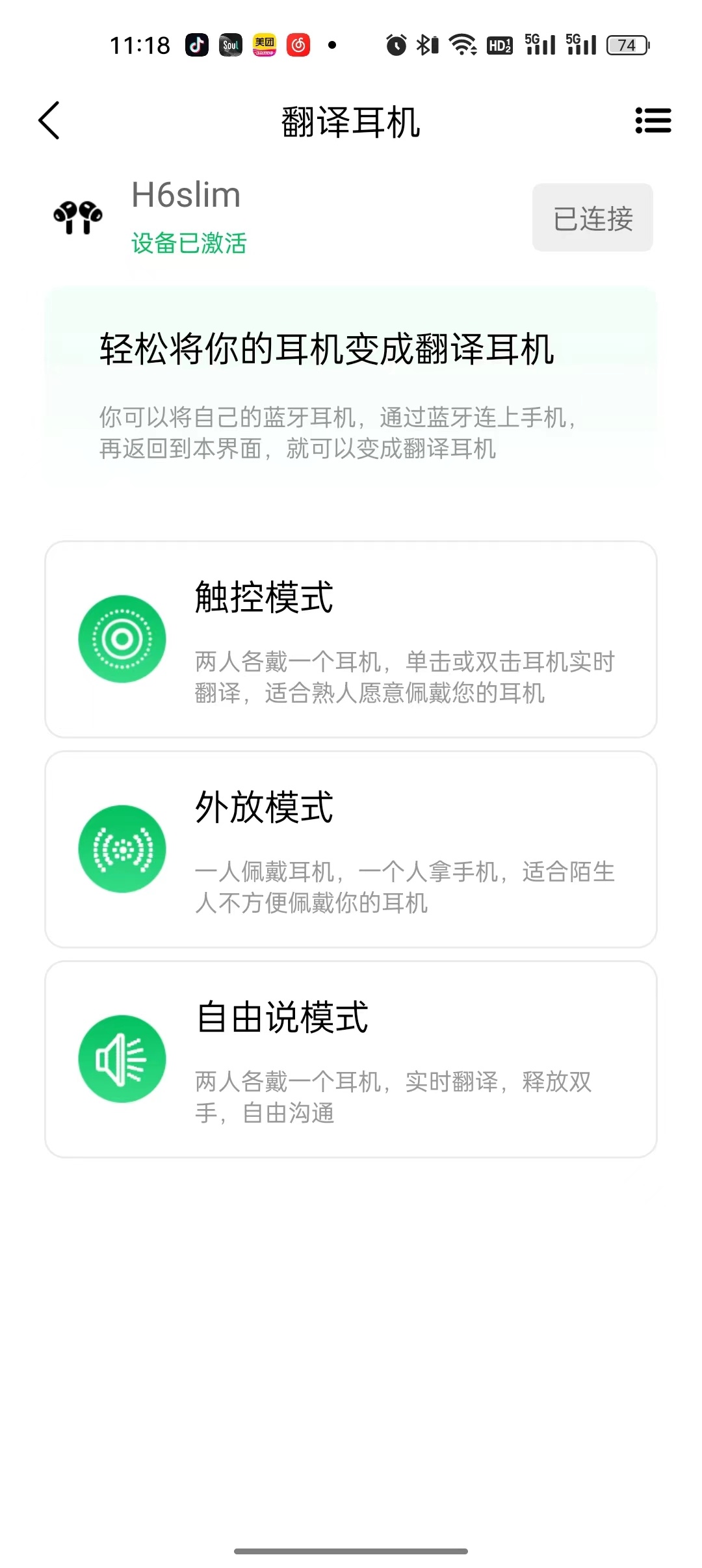
Task: Click the earbuds device icon
Action: [79, 218]
